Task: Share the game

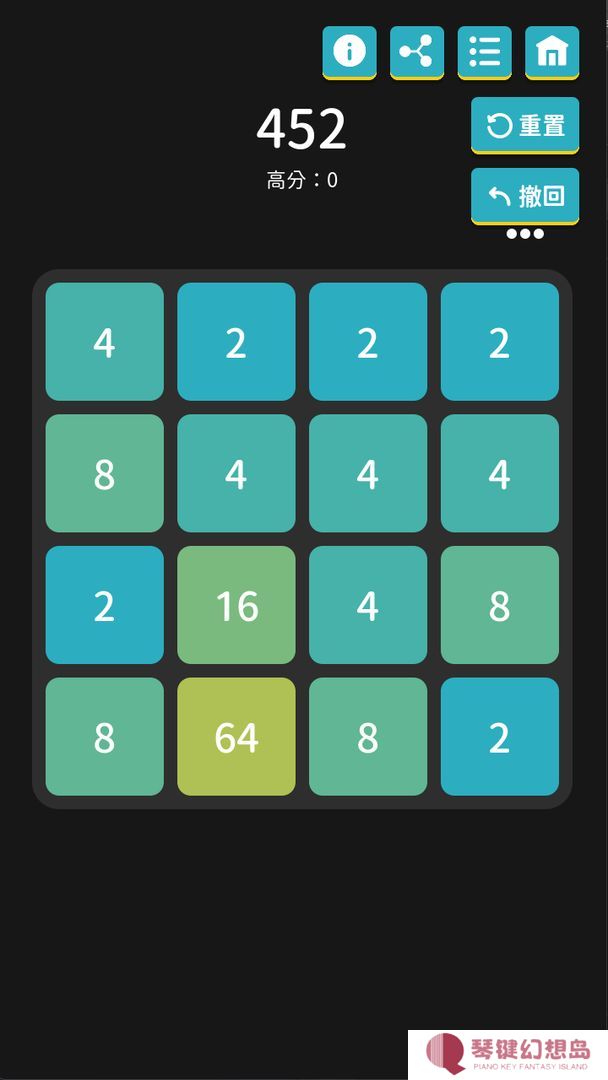Action: [x=416, y=51]
